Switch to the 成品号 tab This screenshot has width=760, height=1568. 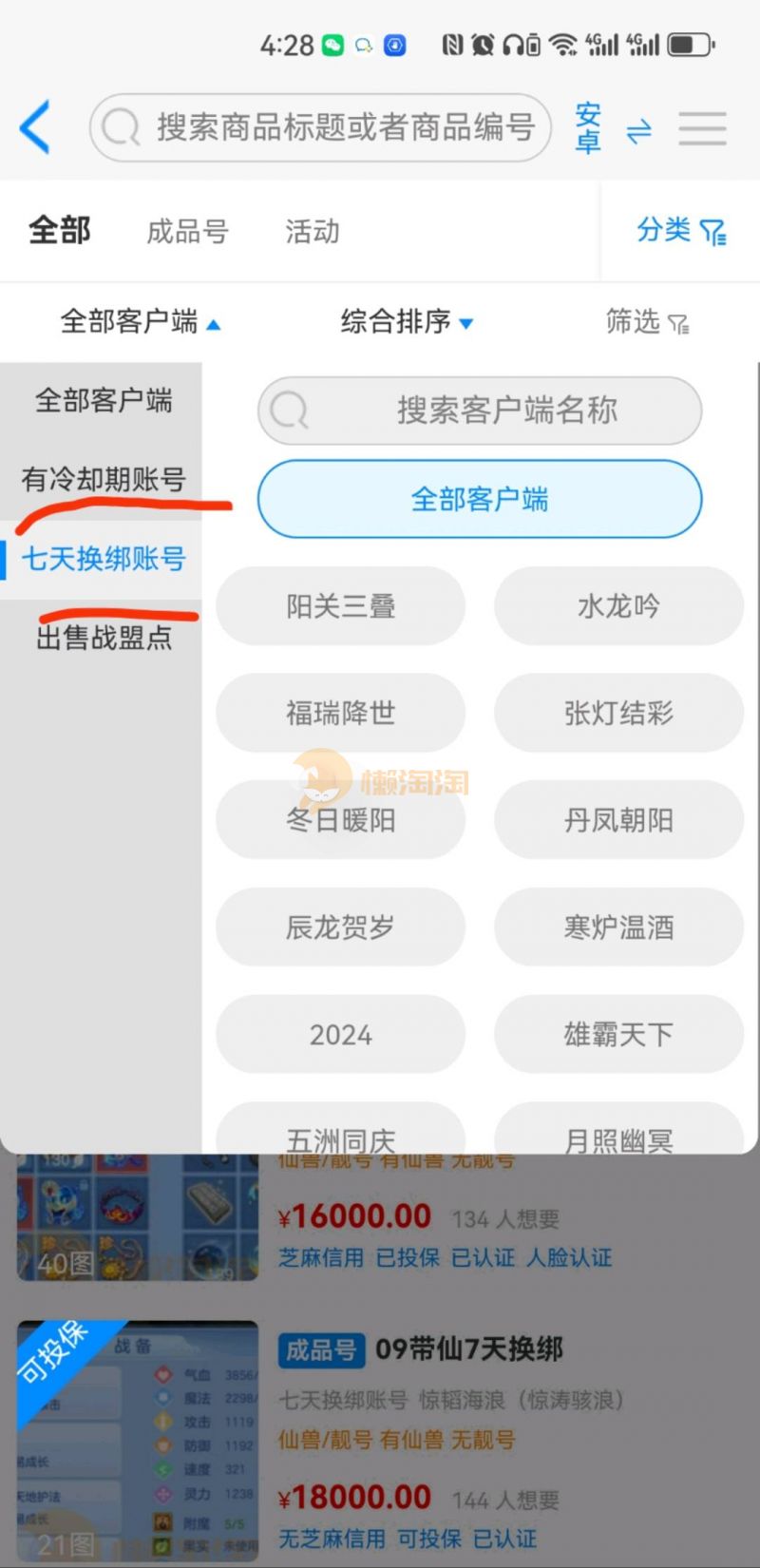[187, 231]
